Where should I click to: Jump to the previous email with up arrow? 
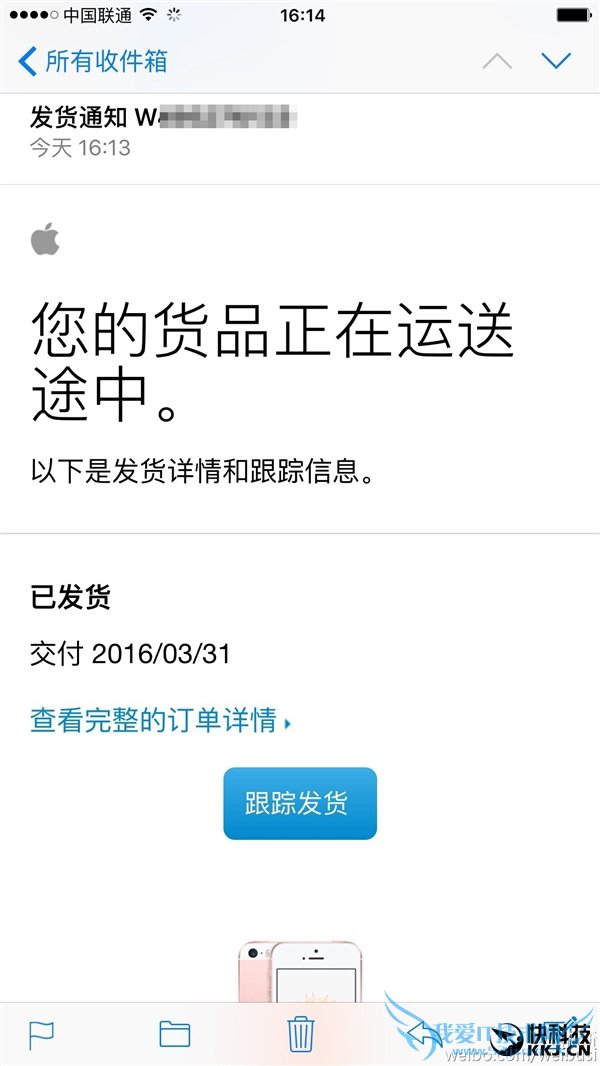click(x=497, y=61)
